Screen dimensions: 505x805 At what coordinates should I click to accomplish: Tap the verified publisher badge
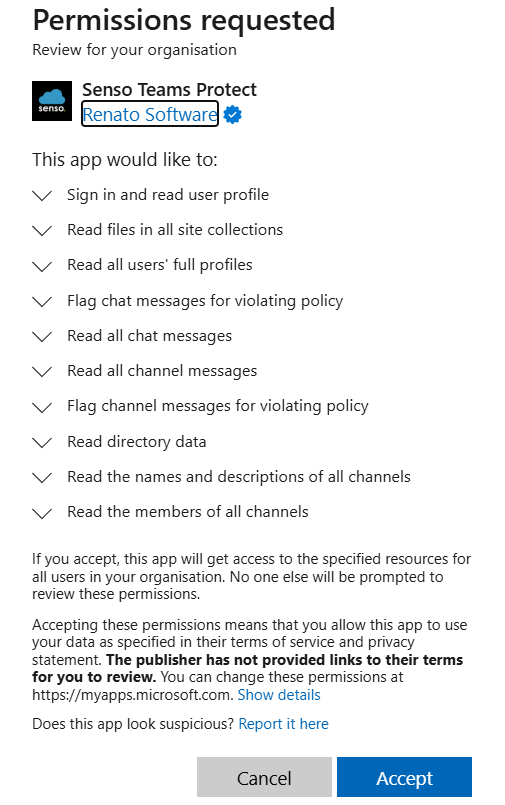click(233, 114)
